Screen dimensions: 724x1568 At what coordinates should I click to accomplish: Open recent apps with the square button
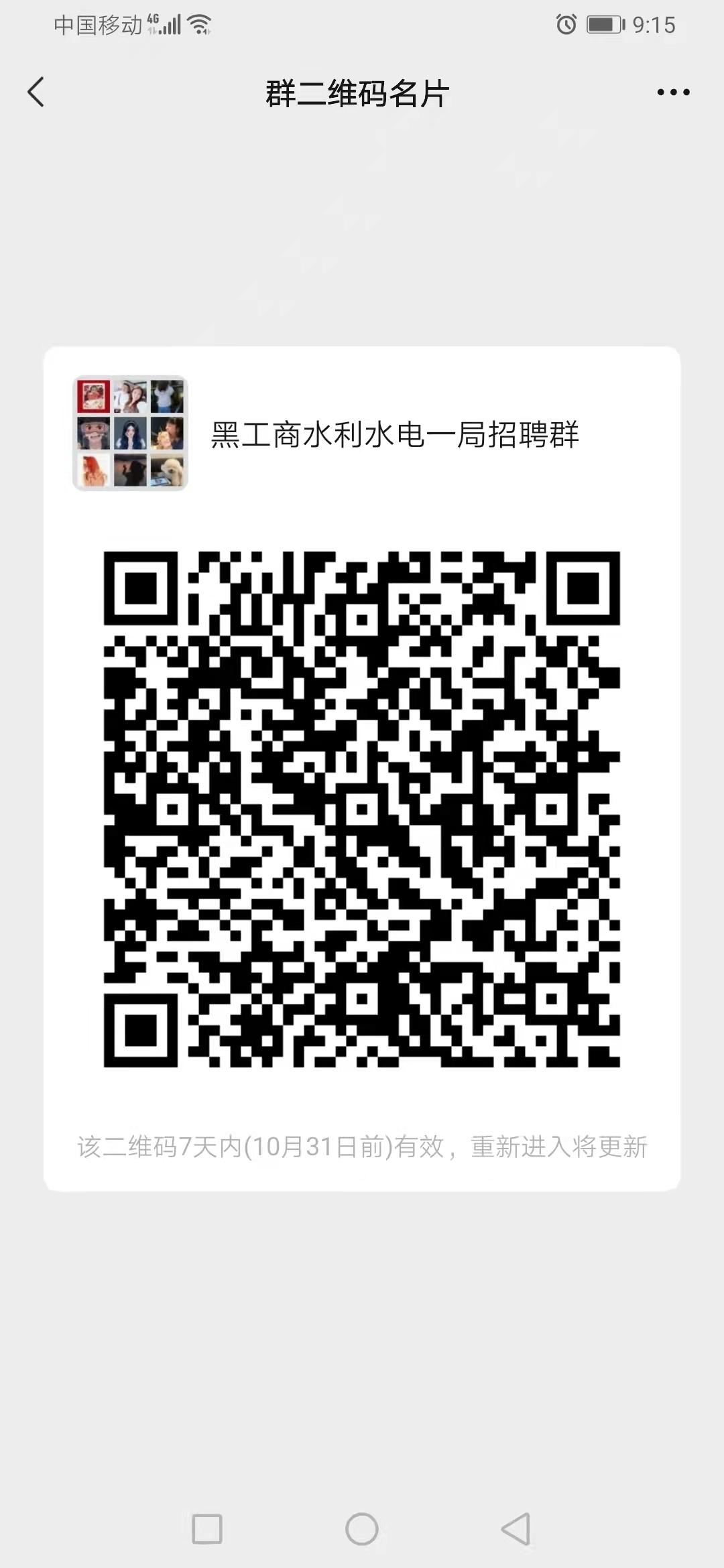(x=207, y=1528)
